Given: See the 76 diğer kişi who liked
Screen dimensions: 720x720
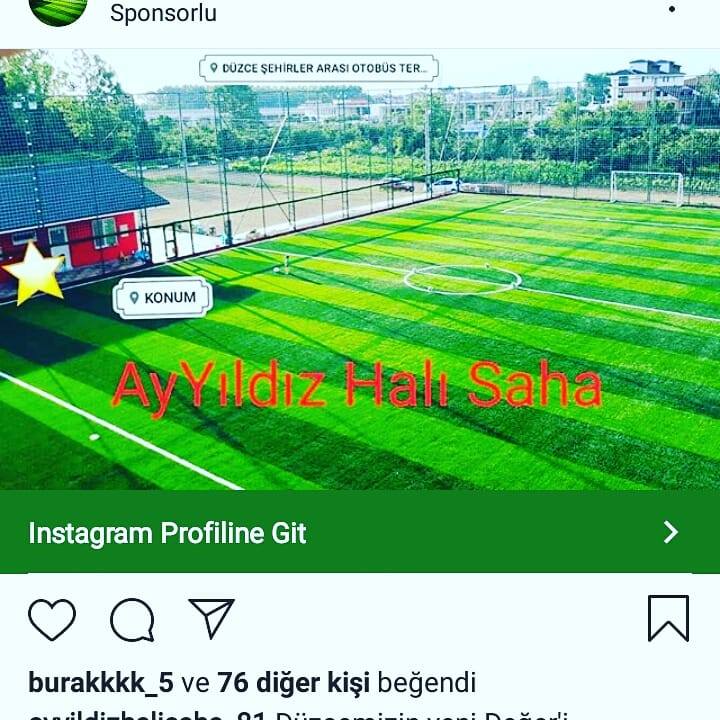Looking at the screenshot, I should 293,683.
